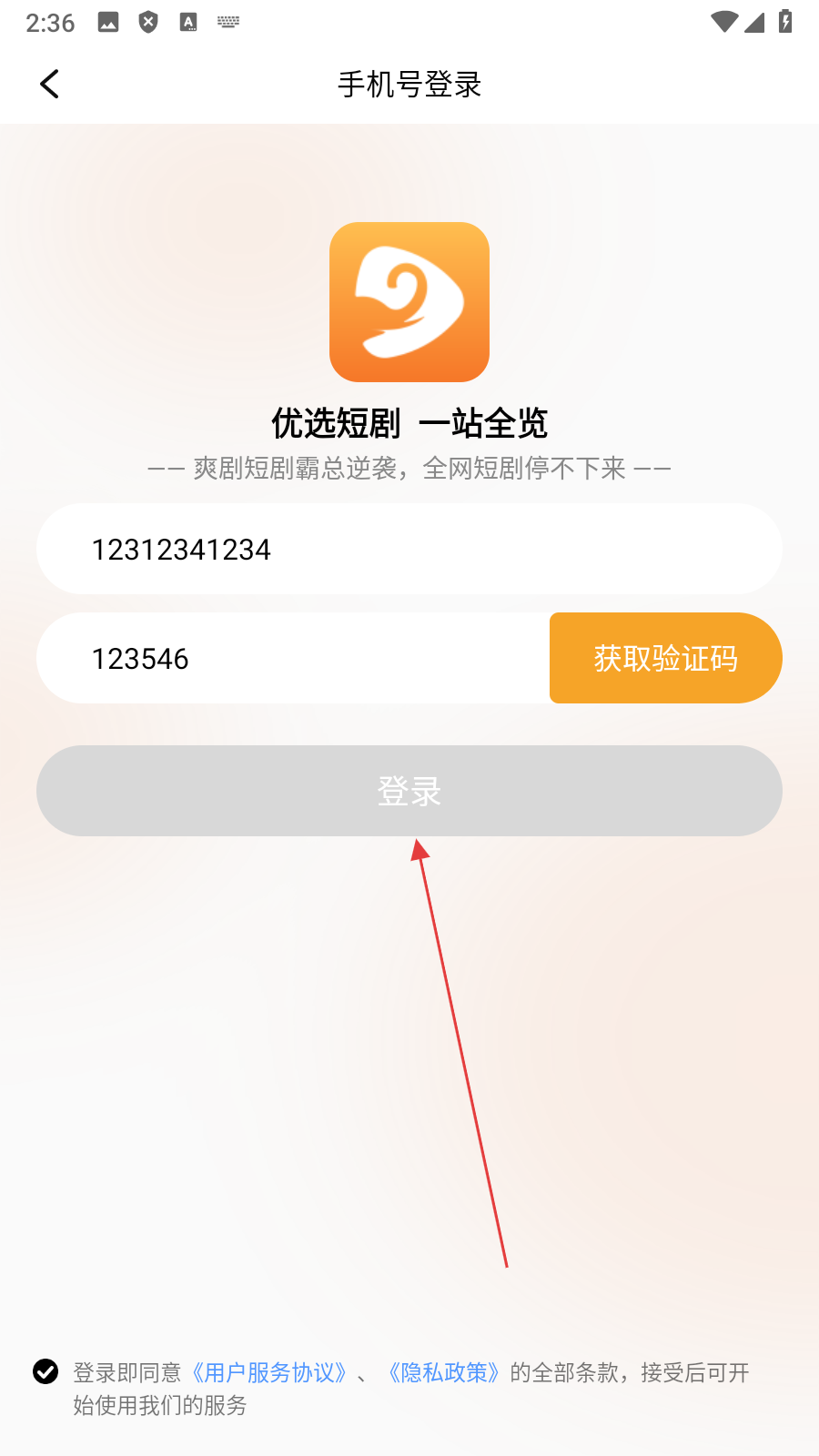819x1456 pixels.
Task: Open 《隐私政策》 link
Action: pos(443,1372)
